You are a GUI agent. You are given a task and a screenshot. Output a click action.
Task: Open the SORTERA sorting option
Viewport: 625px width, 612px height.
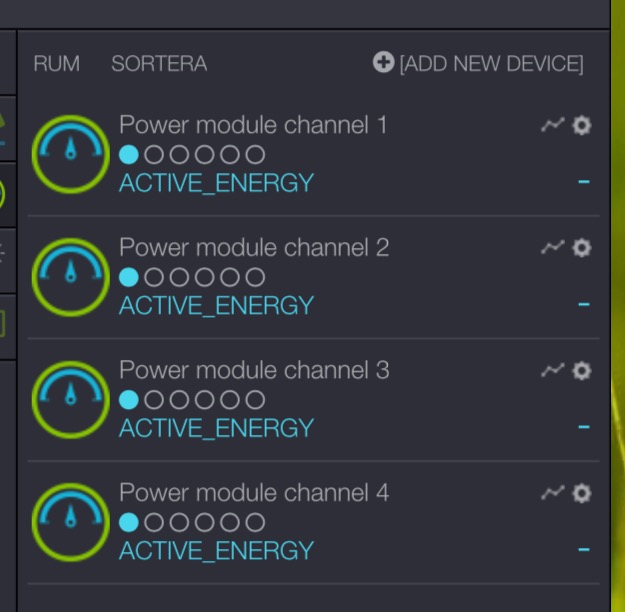coord(159,63)
